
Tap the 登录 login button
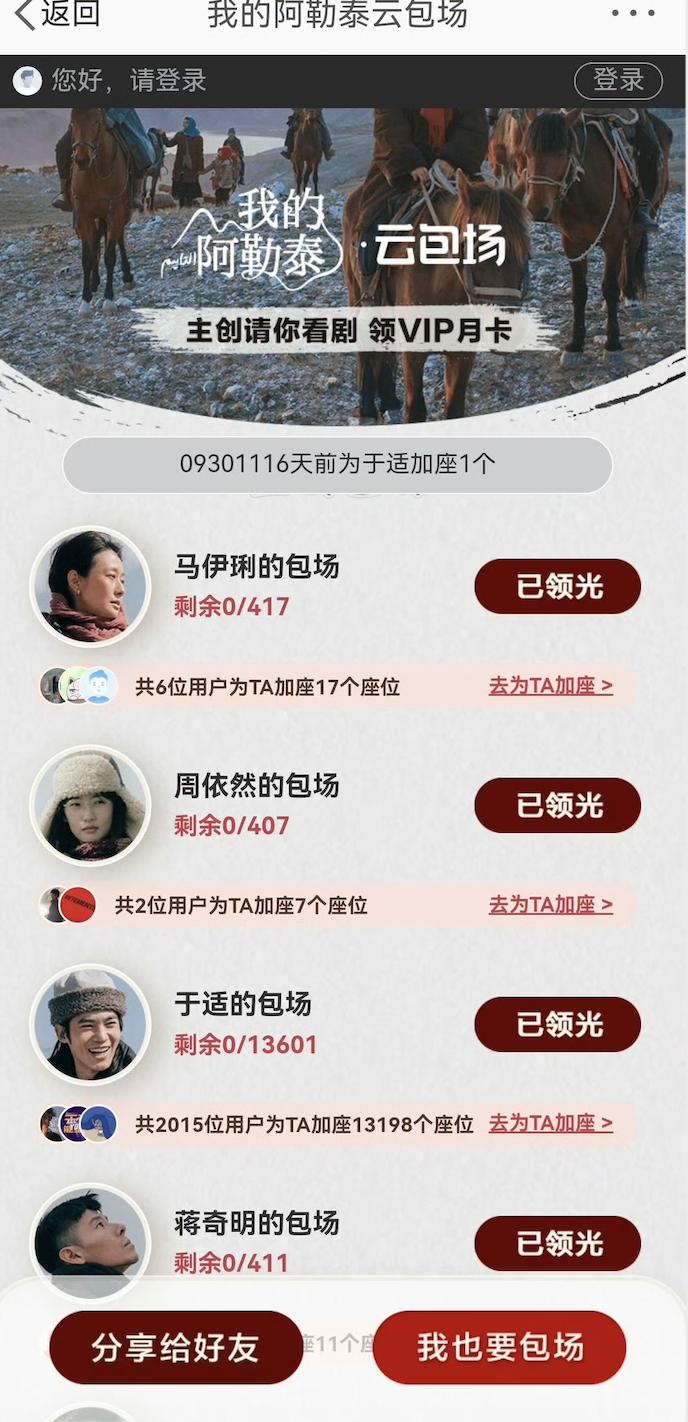pos(618,81)
